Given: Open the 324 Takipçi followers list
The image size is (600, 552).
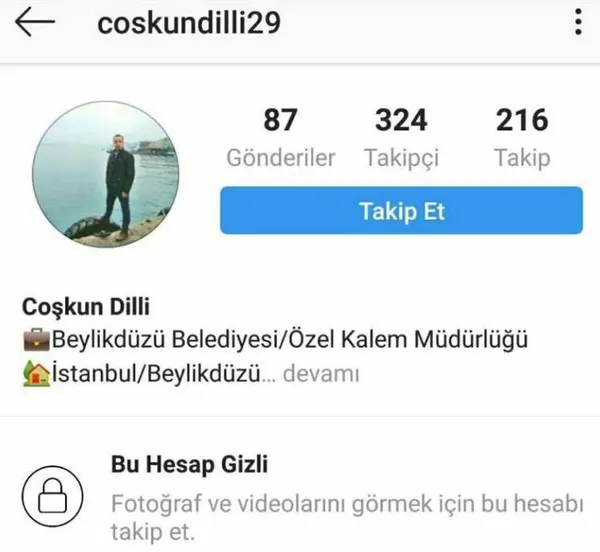Looking at the screenshot, I should pos(401,137).
